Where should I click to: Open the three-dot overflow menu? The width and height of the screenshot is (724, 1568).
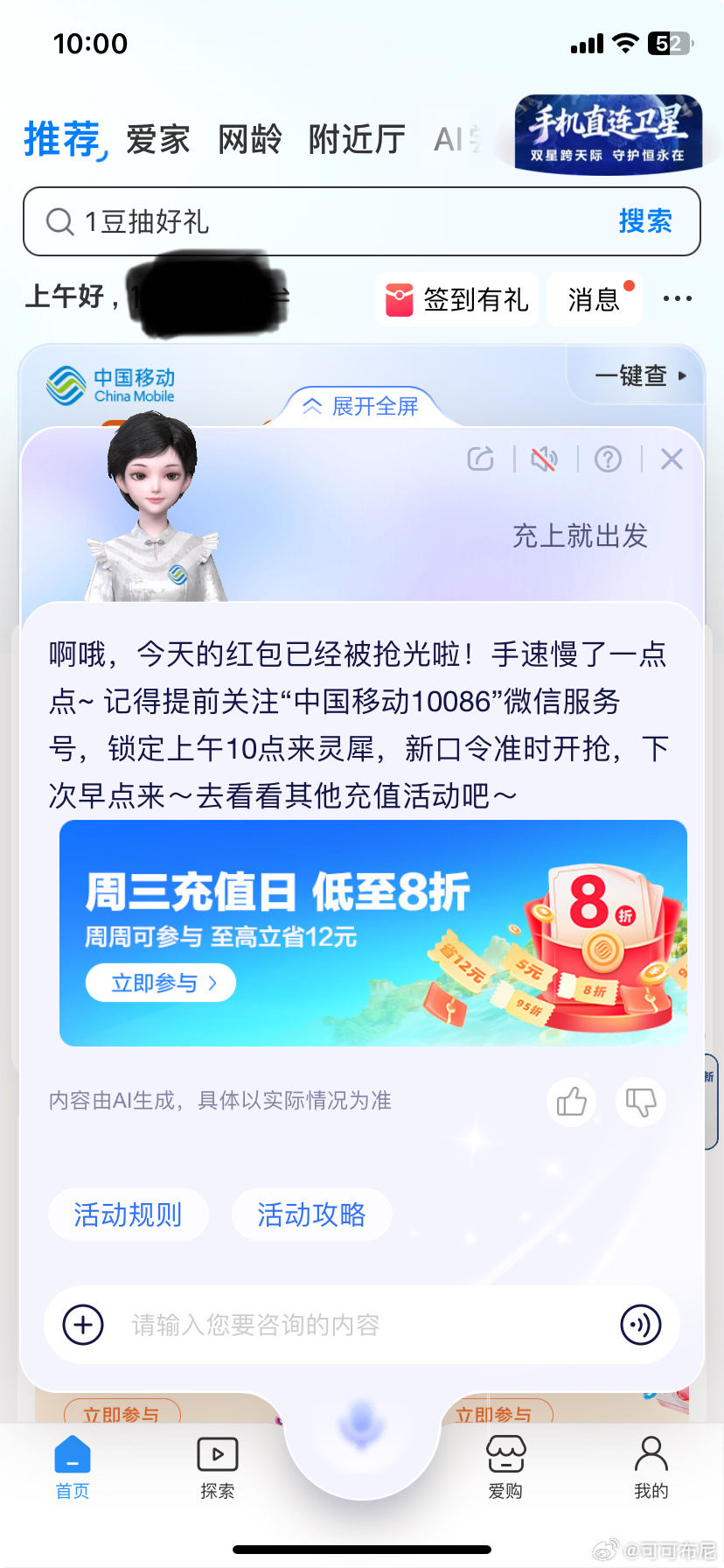click(677, 299)
